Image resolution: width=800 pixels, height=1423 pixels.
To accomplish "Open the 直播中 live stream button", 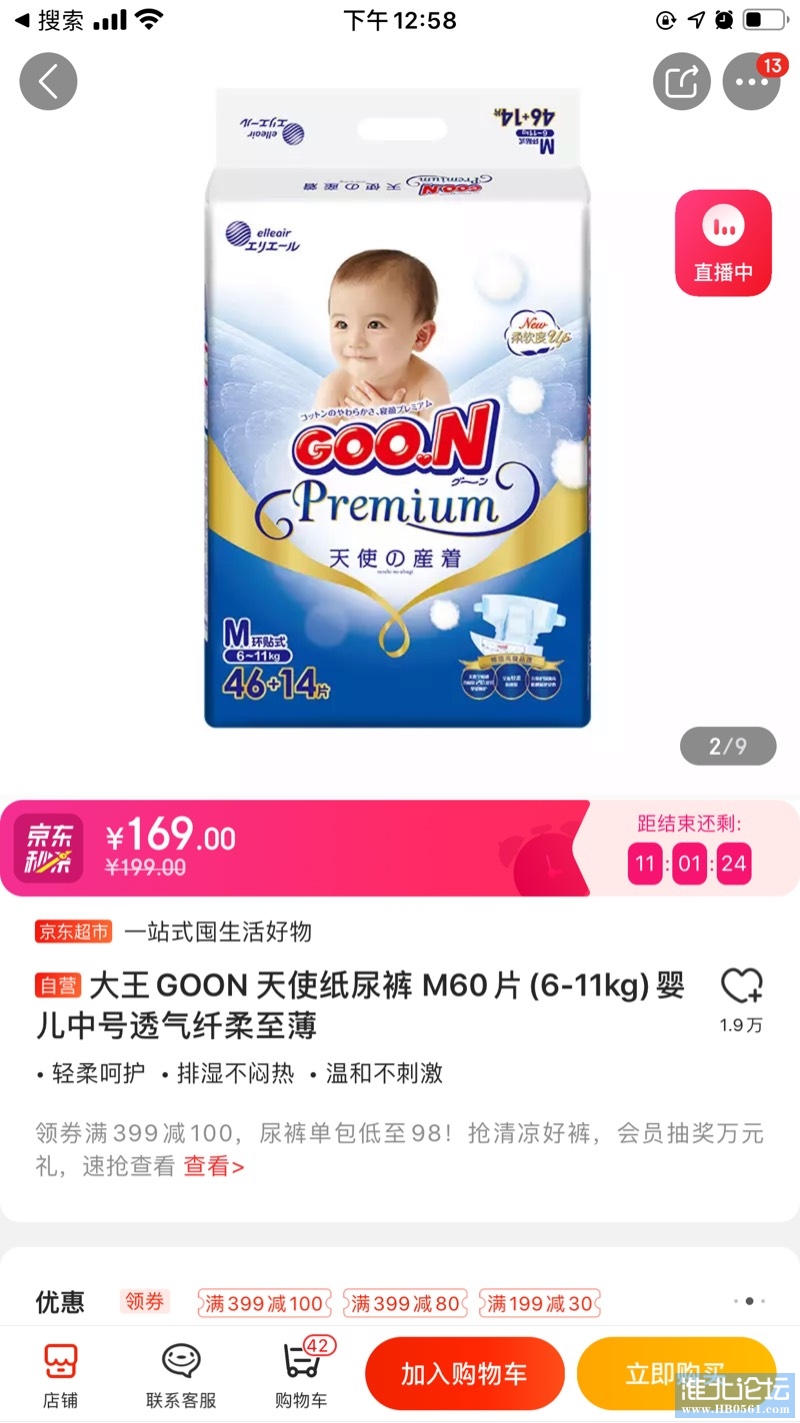I will [x=723, y=243].
